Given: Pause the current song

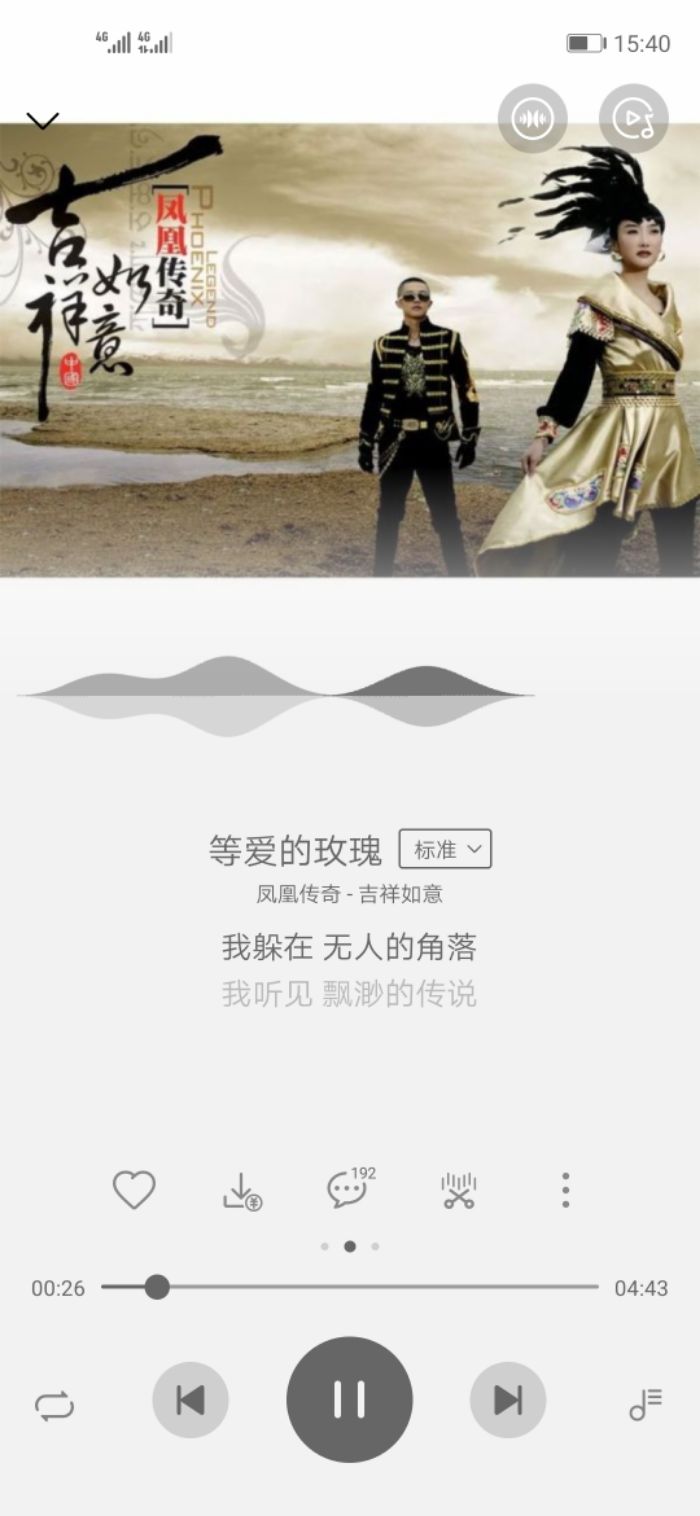Looking at the screenshot, I should 349,1400.
